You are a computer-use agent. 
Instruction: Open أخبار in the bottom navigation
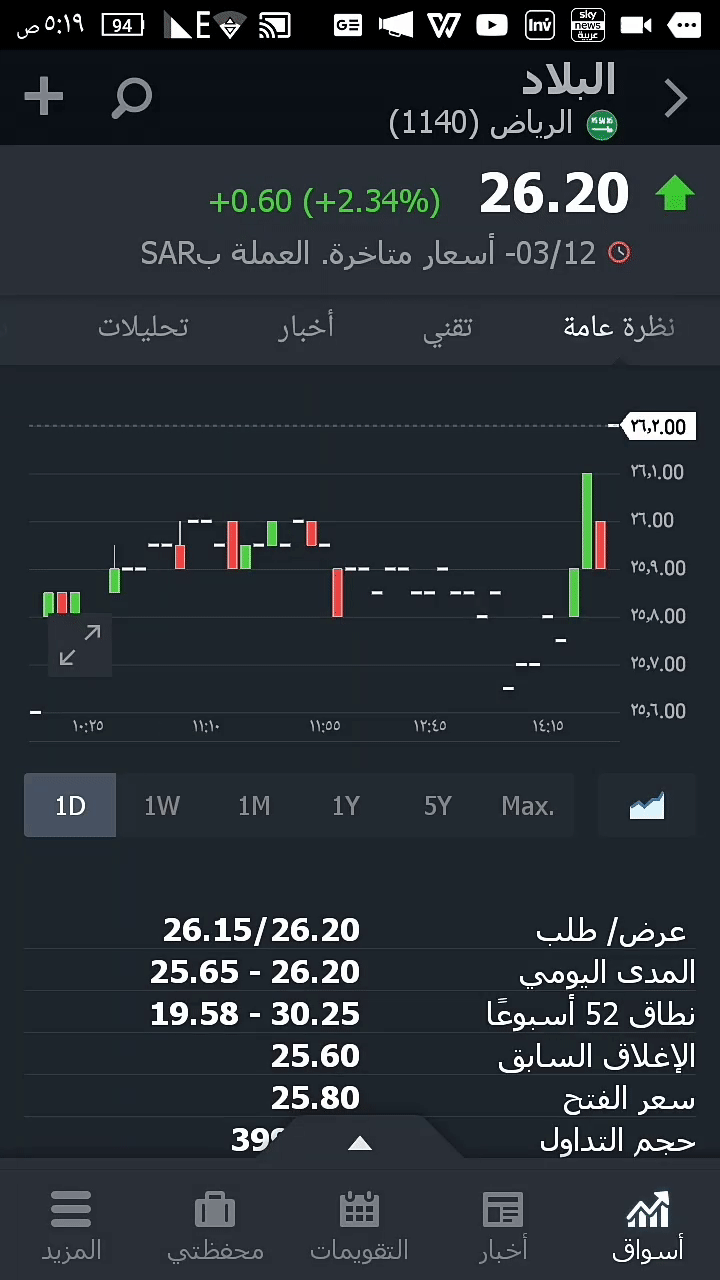click(503, 1225)
